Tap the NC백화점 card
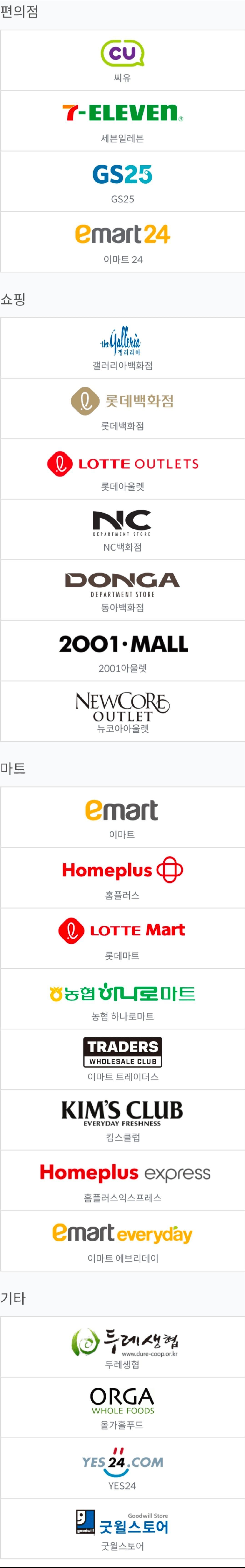 click(122, 529)
